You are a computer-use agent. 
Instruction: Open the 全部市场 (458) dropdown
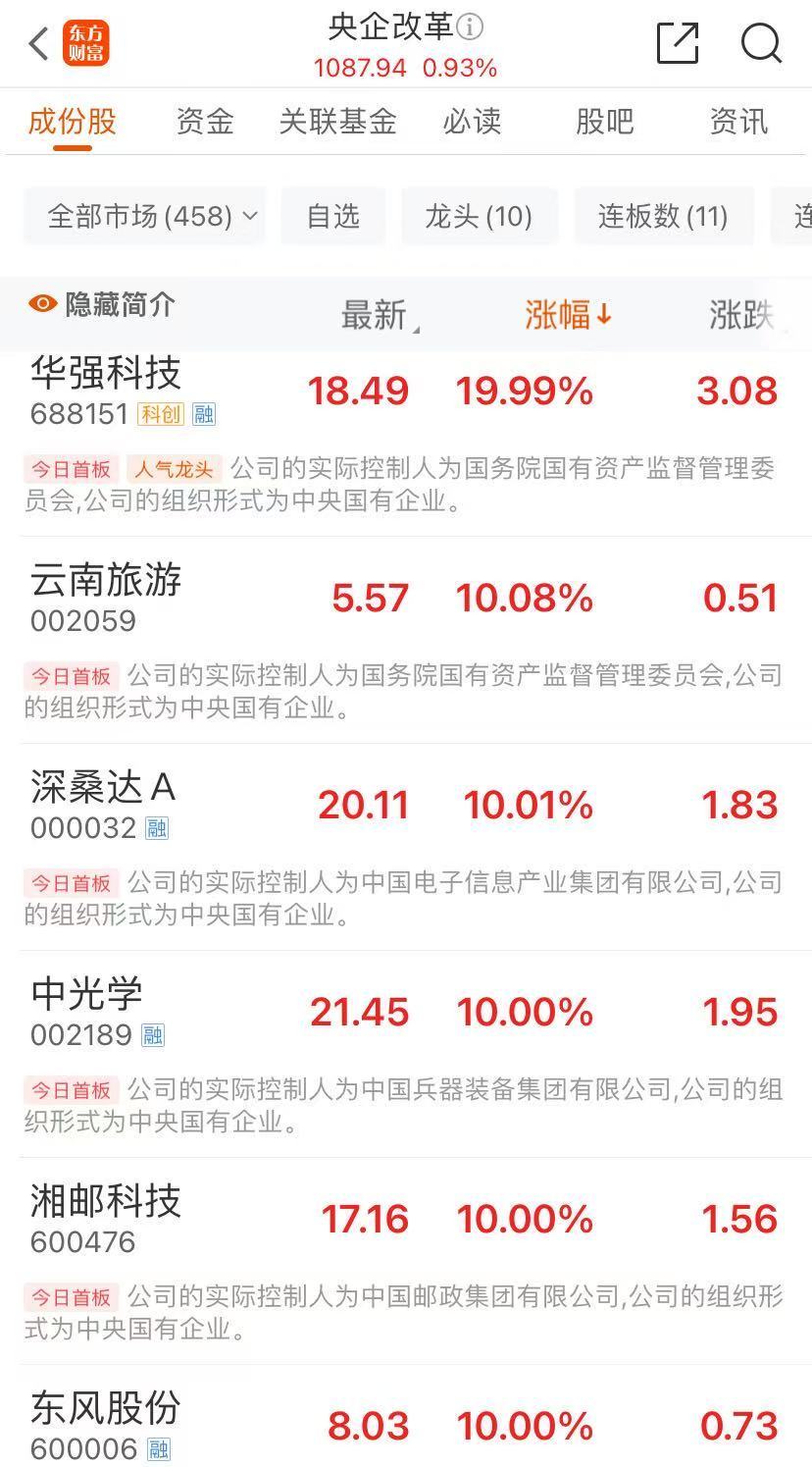click(x=146, y=216)
